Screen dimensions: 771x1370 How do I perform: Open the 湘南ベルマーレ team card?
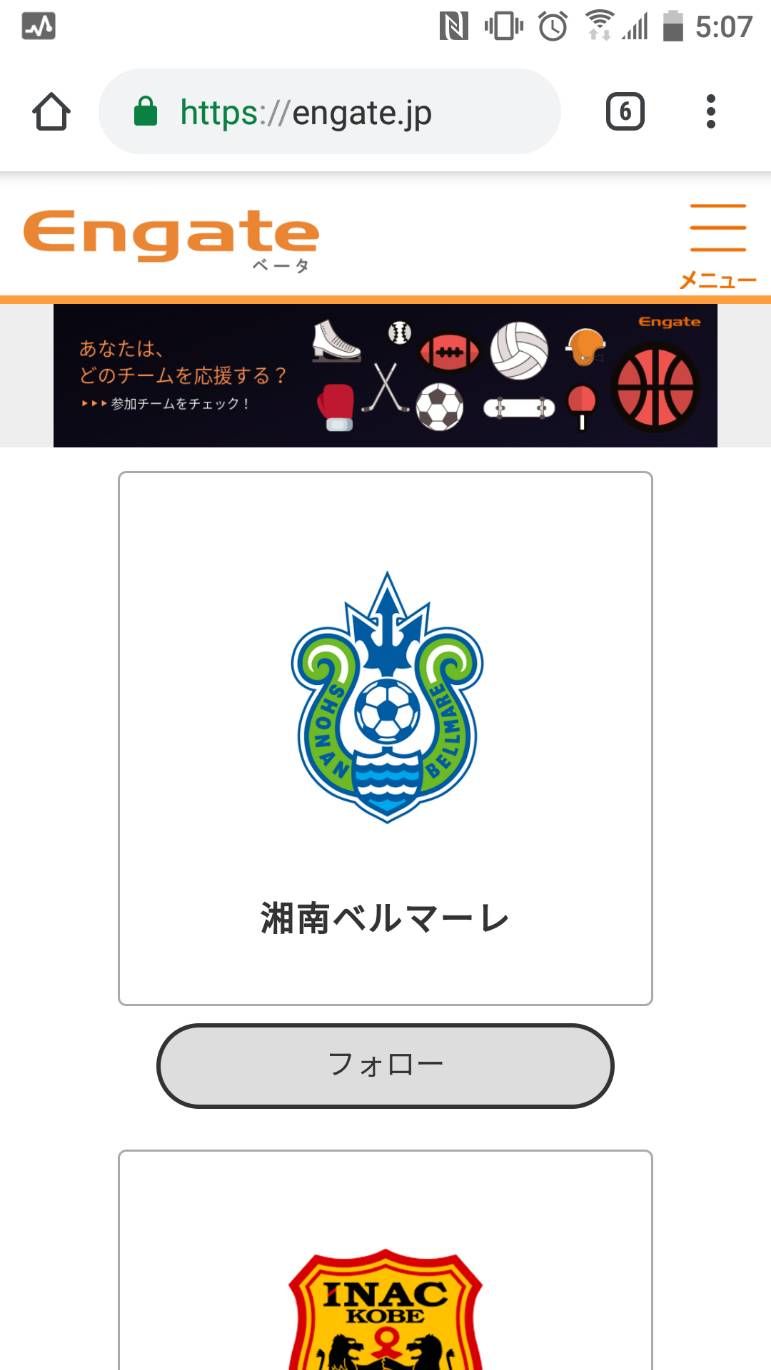(385, 738)
